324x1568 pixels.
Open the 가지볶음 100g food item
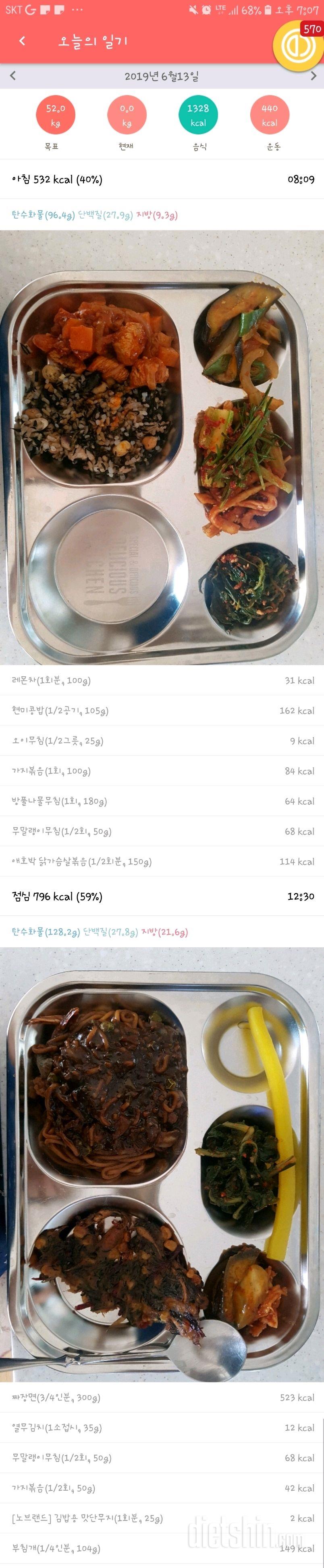point(162,771)
